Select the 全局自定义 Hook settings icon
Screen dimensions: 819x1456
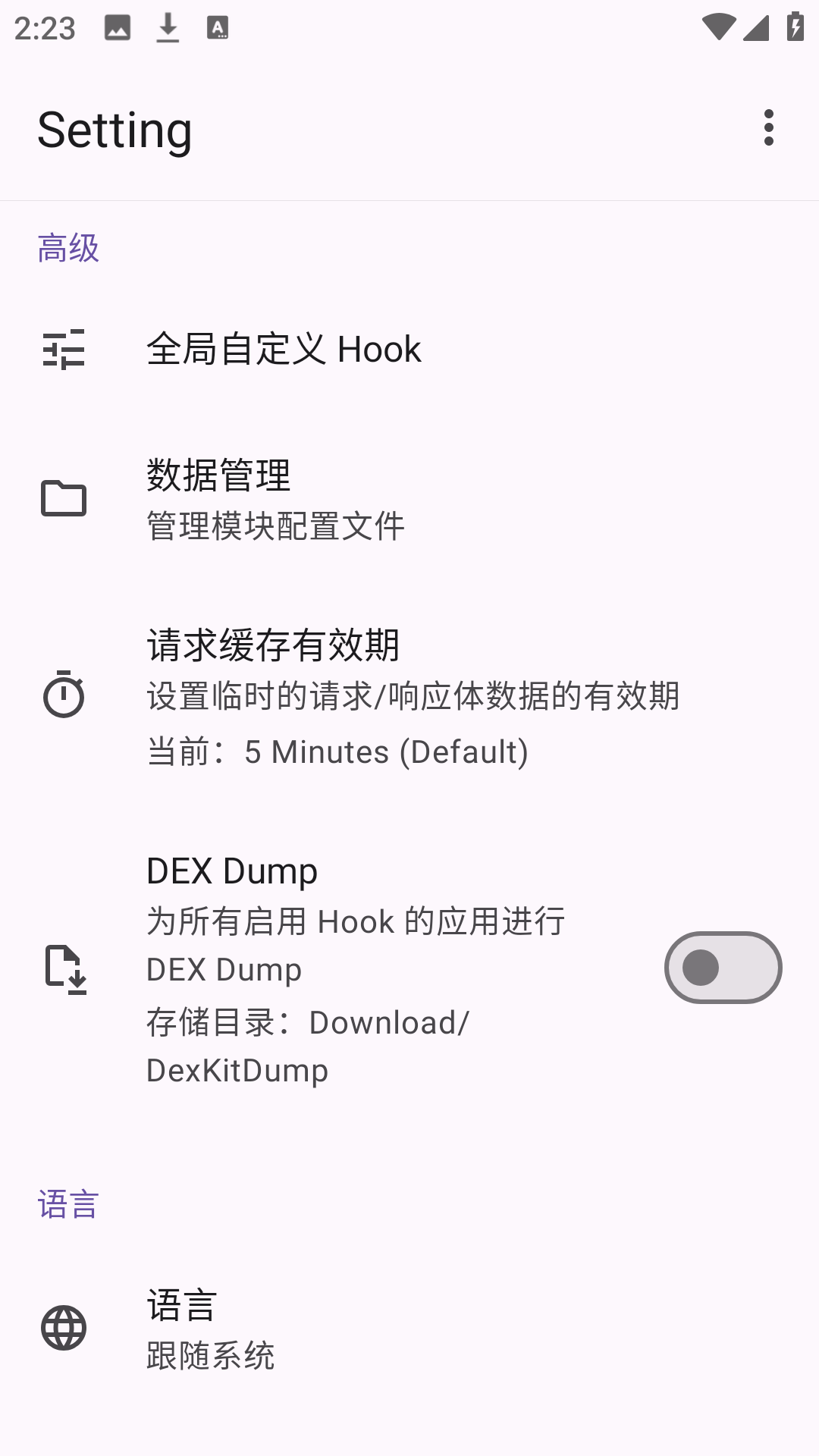click(x=64, y=349)
